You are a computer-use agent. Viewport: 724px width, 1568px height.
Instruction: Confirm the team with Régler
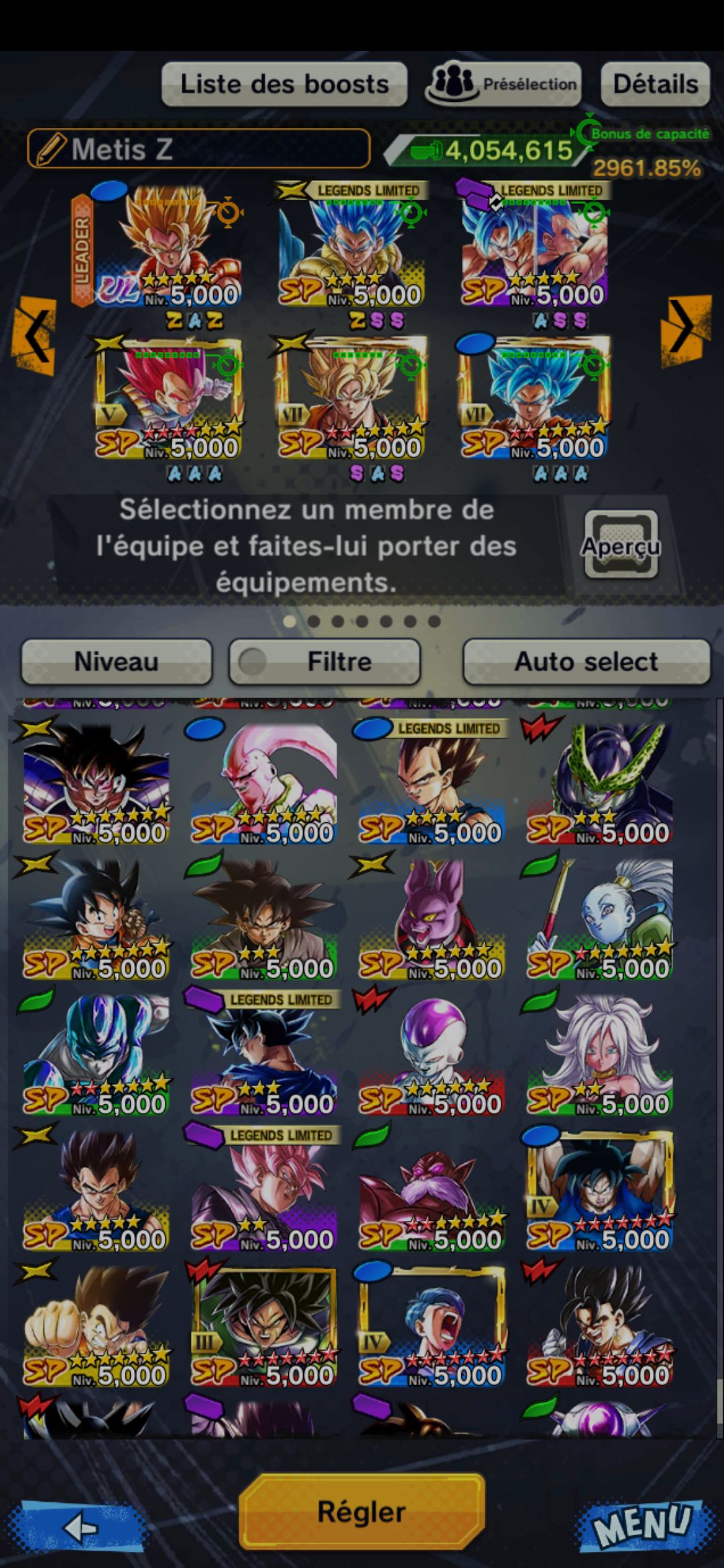[361, 1512]
